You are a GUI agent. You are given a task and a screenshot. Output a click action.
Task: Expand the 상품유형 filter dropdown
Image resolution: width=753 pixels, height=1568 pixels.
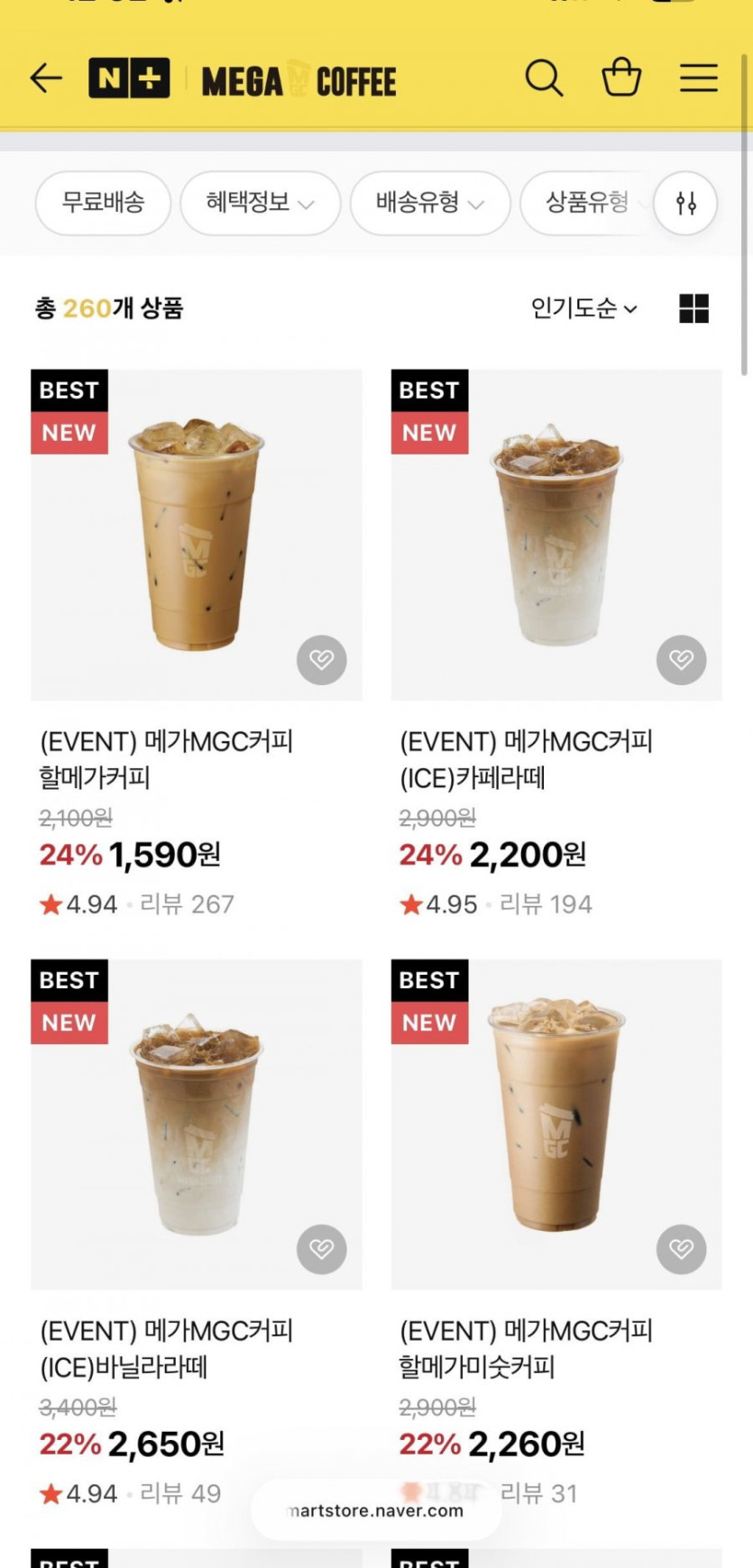(x=588, y=202)
